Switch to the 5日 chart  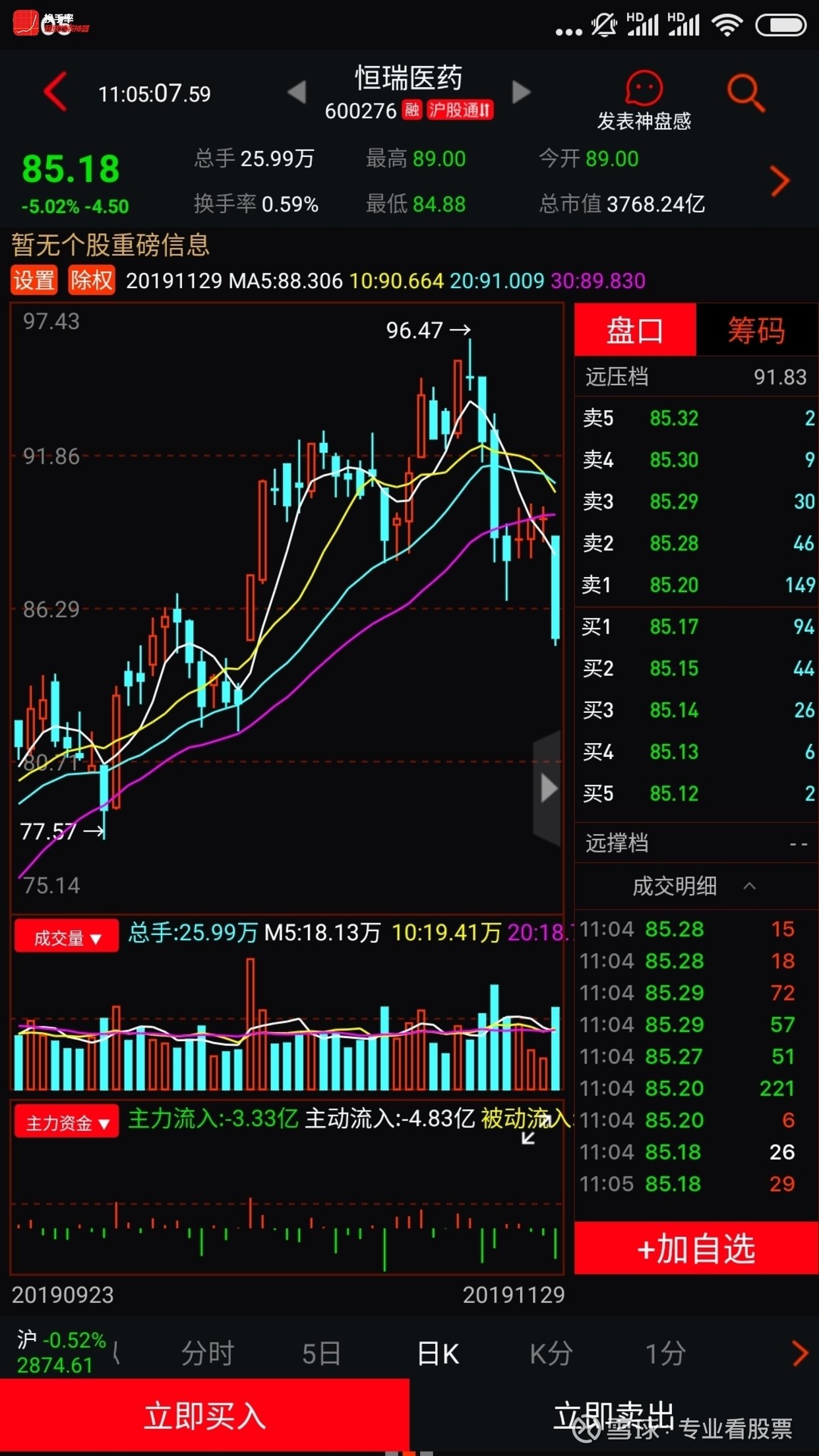(x=321, y=1353)
